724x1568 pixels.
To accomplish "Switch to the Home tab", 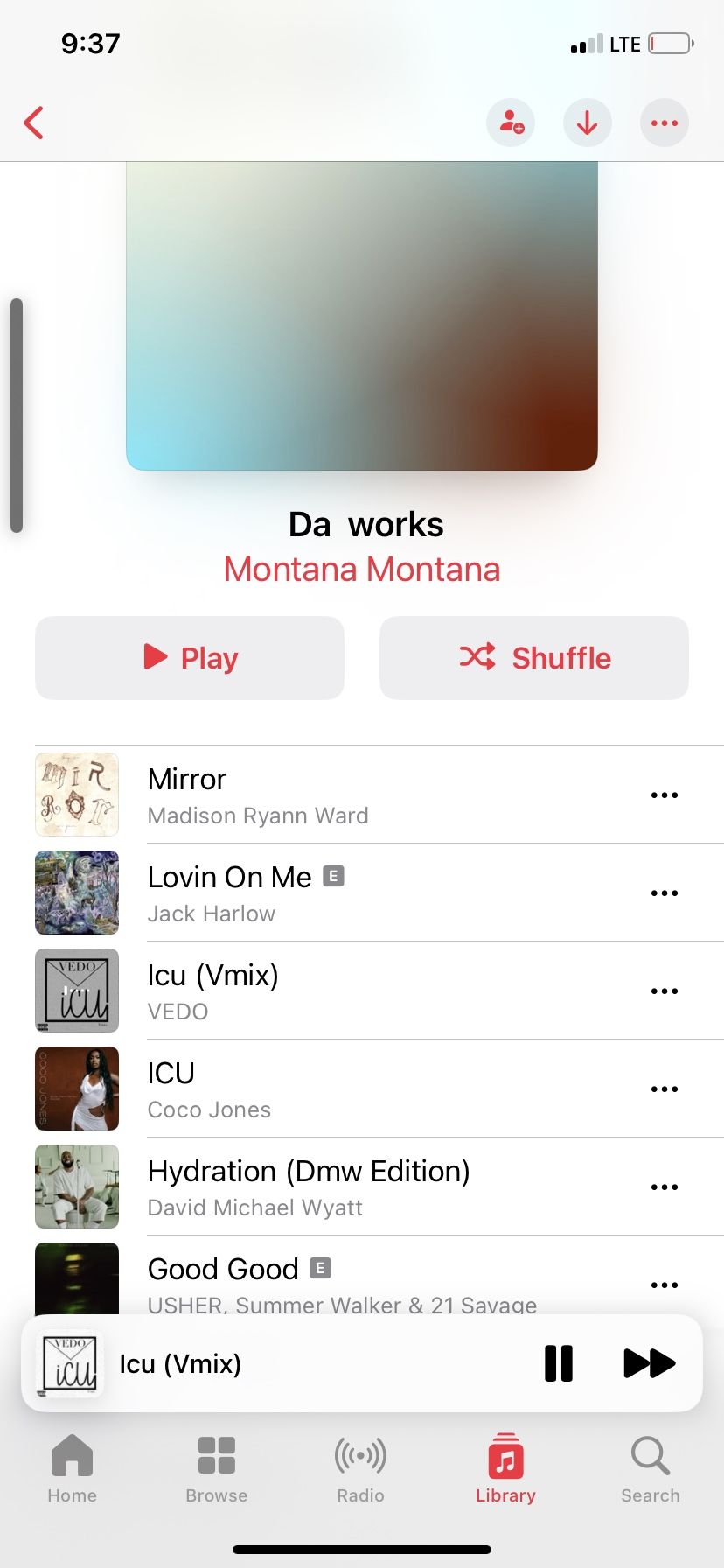I will 73,1470.
